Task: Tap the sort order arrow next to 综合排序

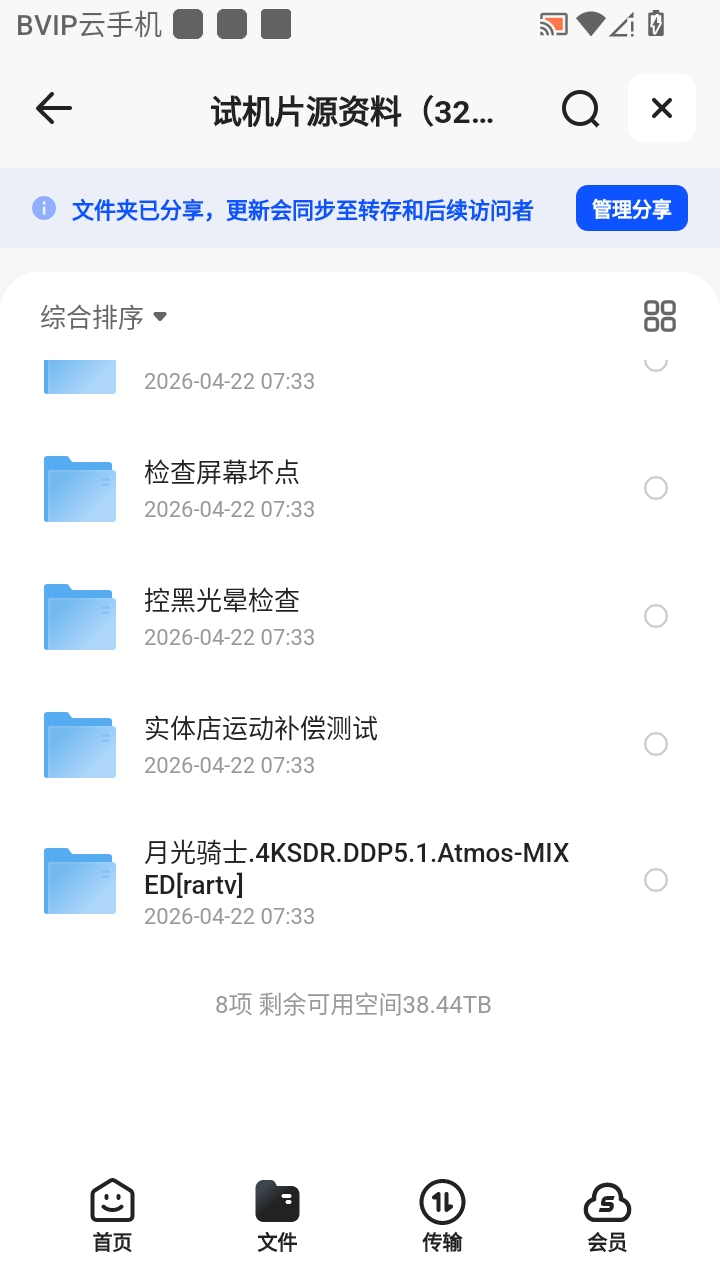Action: (x=160, y=316)
